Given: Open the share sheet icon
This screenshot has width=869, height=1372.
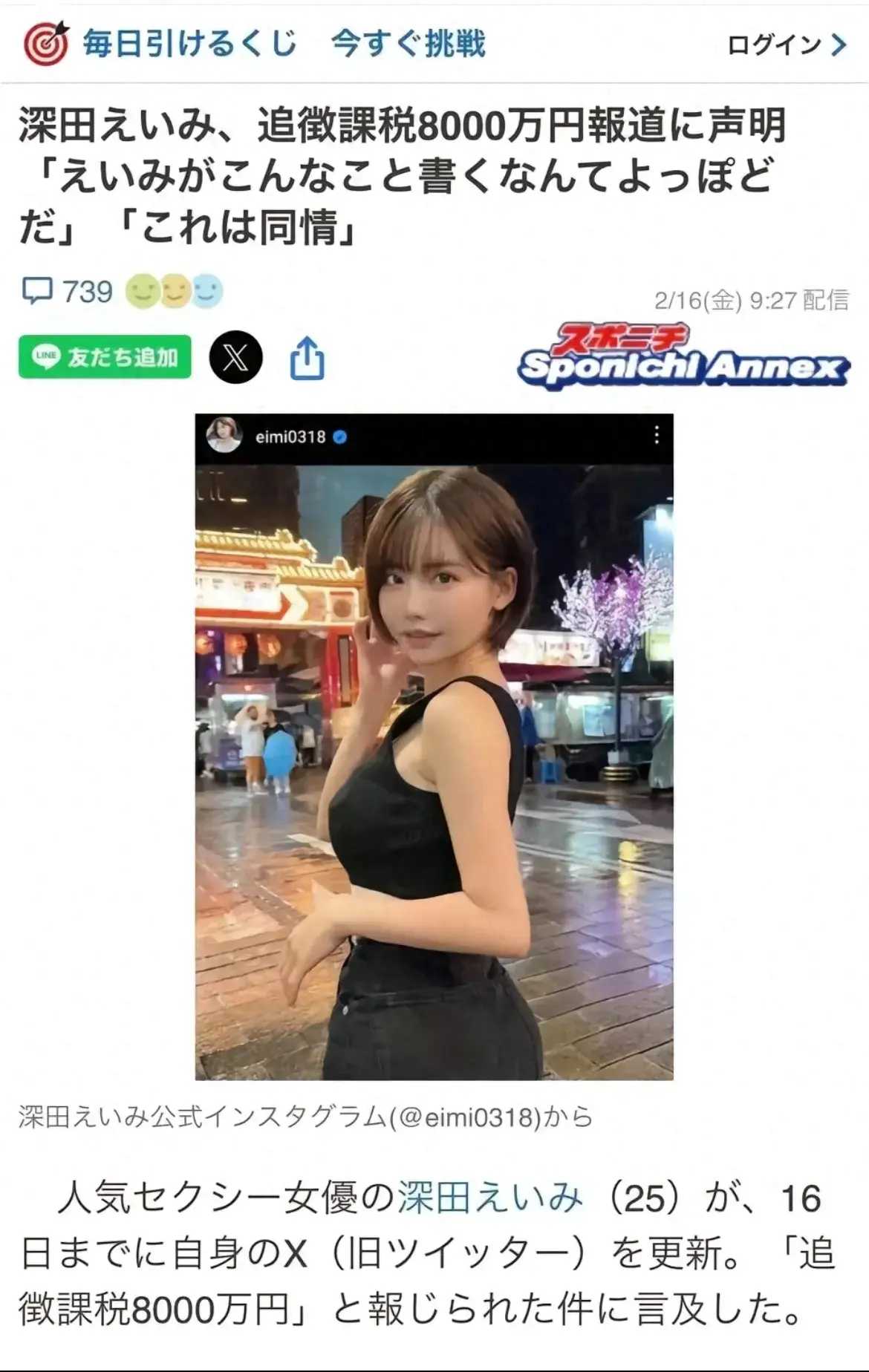Looking at the screenshot, I should click(x=307, y=359).
